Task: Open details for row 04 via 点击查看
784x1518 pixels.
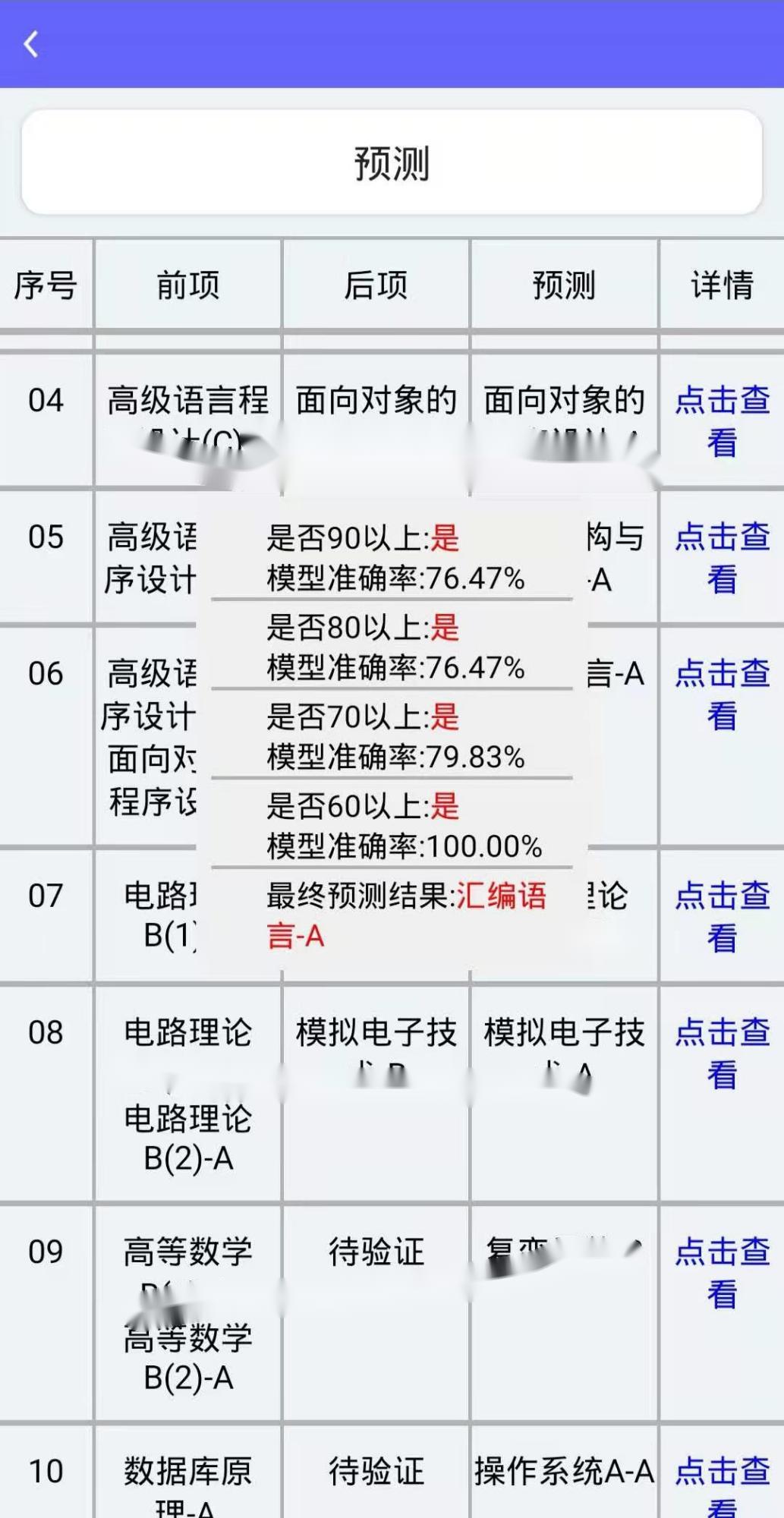Action: (x=722, y=419)
